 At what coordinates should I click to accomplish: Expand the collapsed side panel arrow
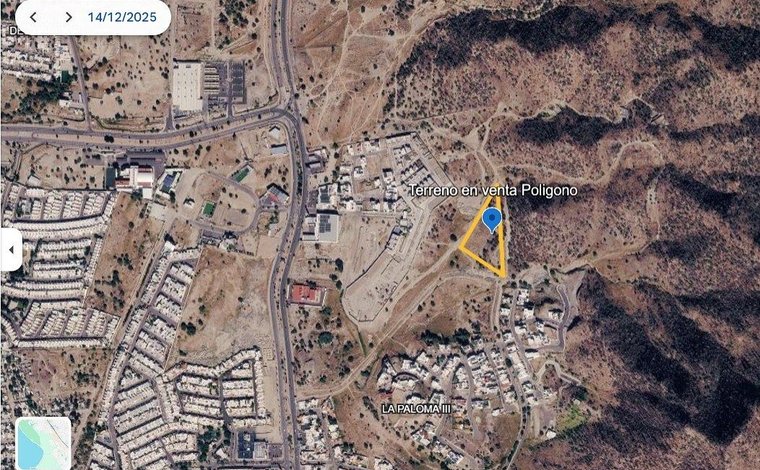[11, 250]
